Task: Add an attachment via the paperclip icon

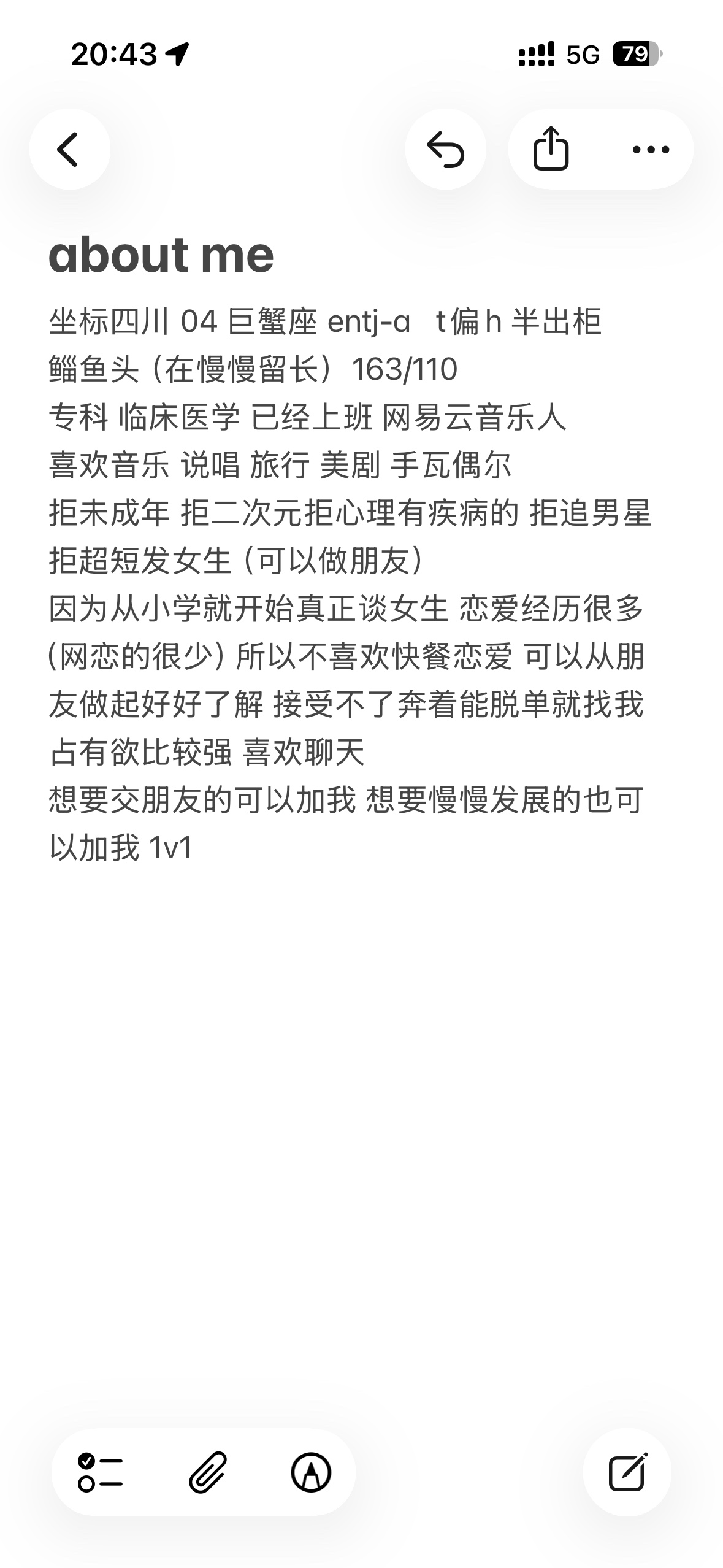Action: click(x=207, y=1472)
